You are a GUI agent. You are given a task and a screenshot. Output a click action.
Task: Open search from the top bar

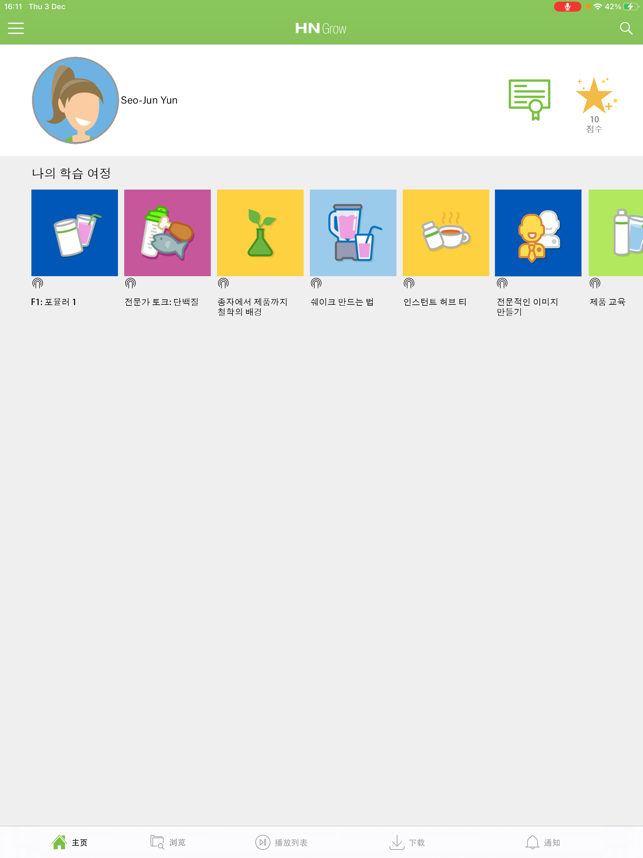click(x=626, y=29)
